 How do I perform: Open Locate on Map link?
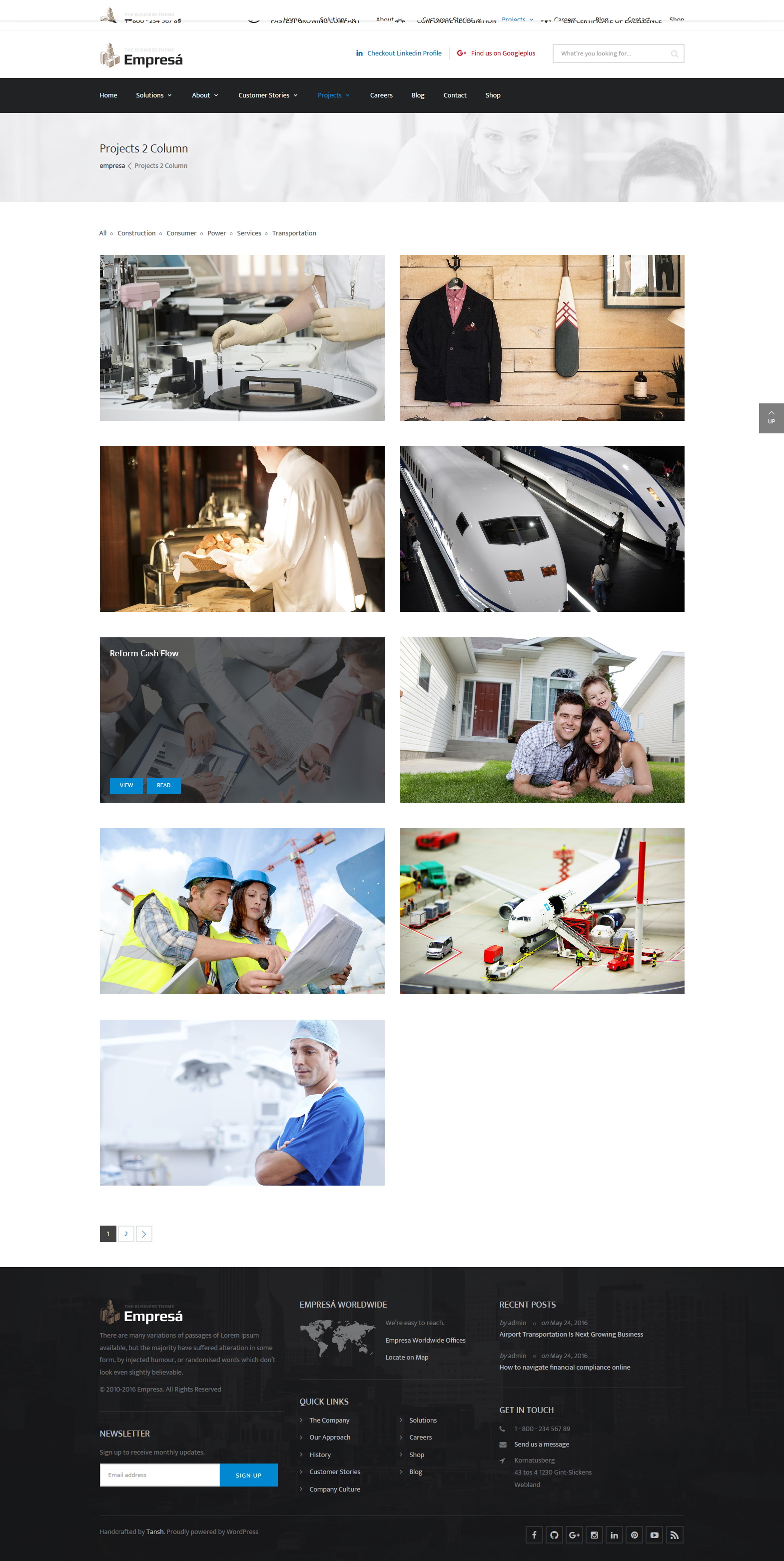pos(407,1358)
